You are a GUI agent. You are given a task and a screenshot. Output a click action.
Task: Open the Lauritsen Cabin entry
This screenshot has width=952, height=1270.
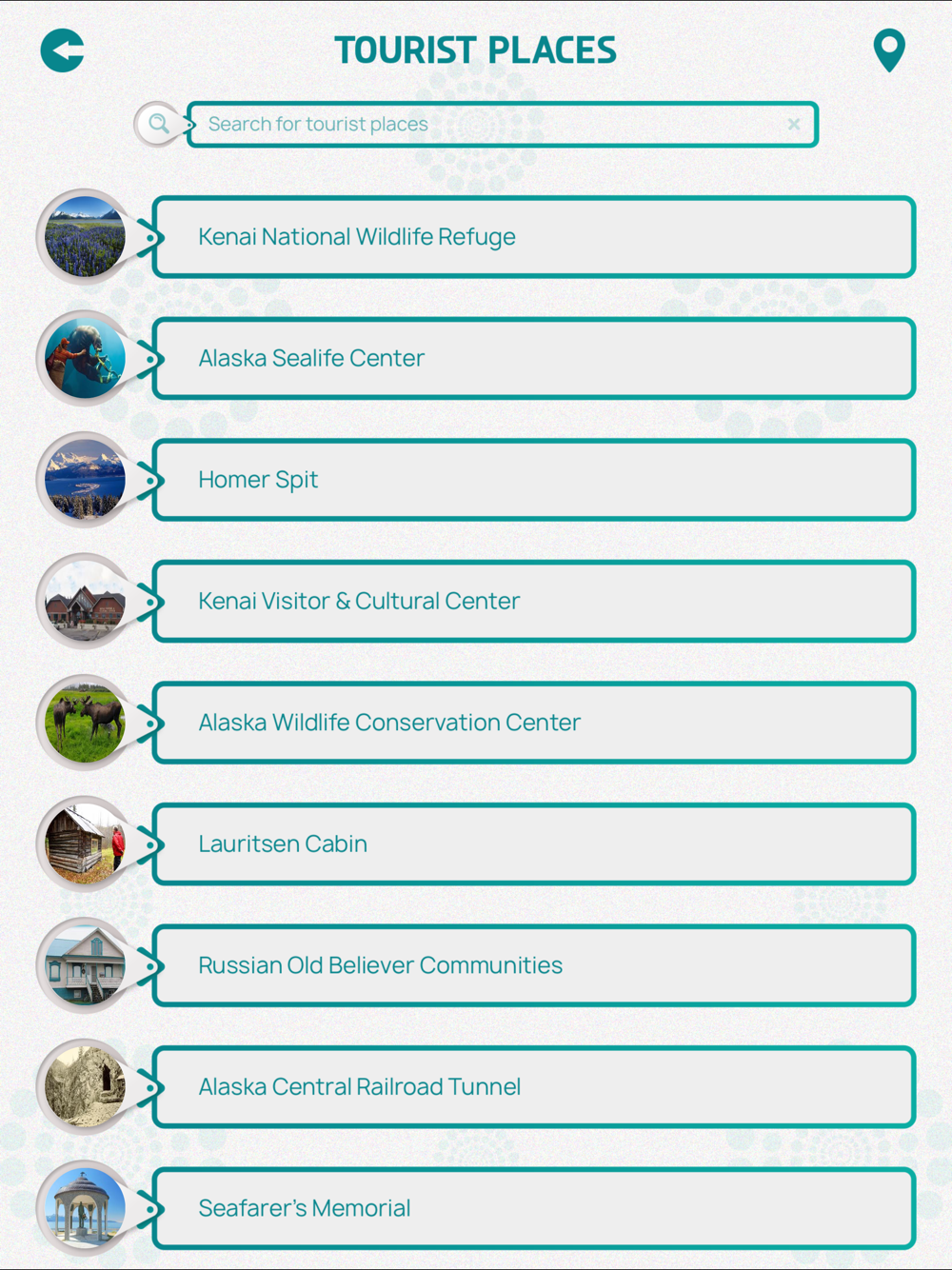pos(533,844)
